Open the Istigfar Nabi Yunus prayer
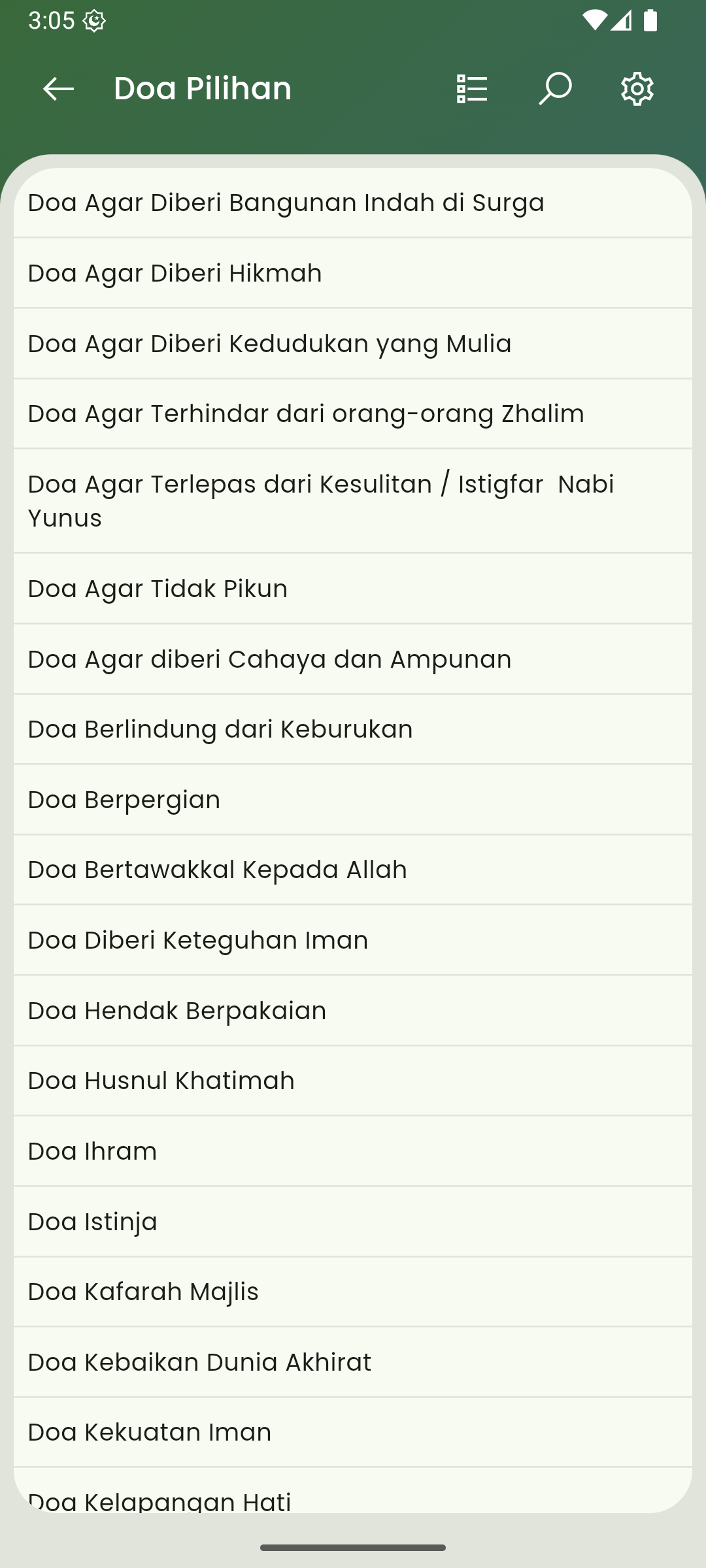 tap(353, 501)
